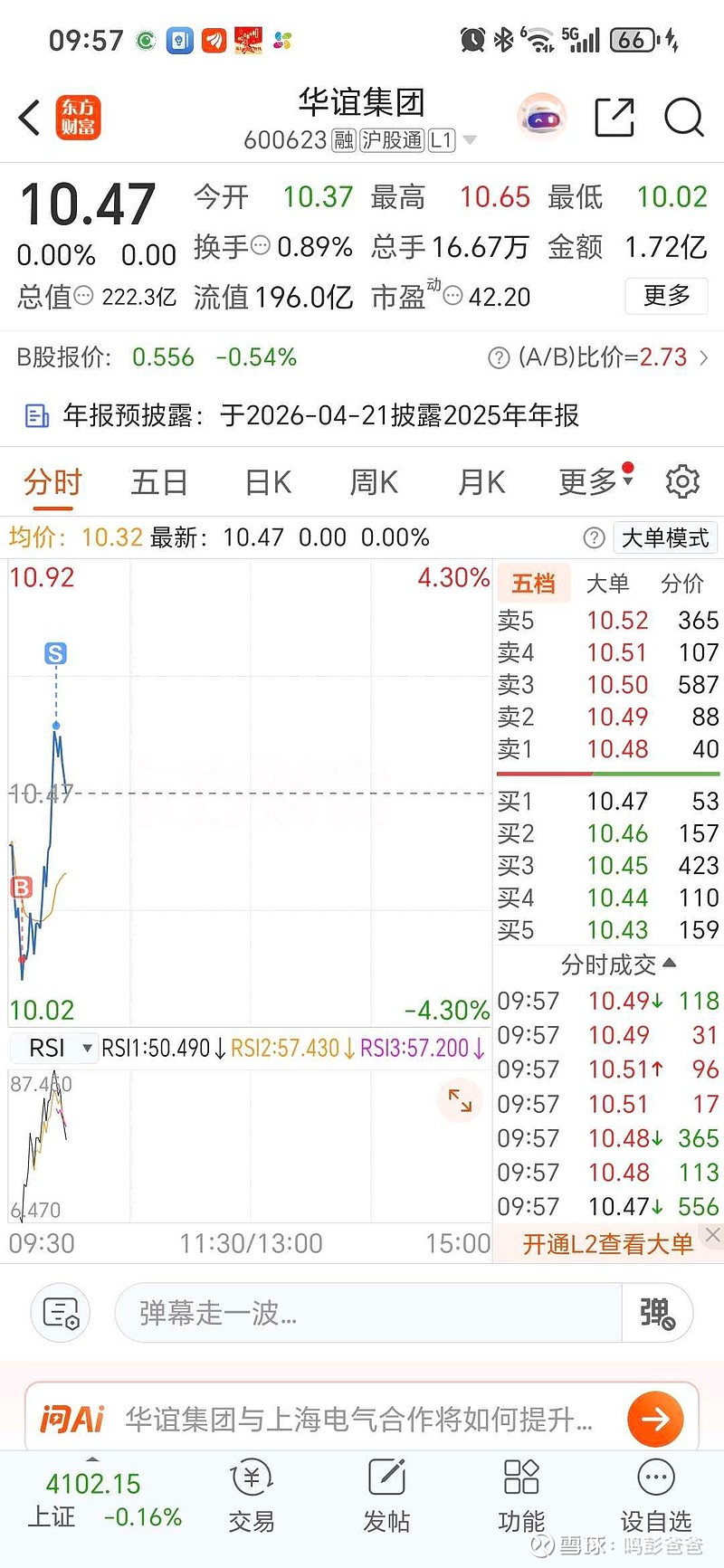Tap the annual report document icon
The height and width of the screenshot is (1568, 724).
click(x=36, y=416)
